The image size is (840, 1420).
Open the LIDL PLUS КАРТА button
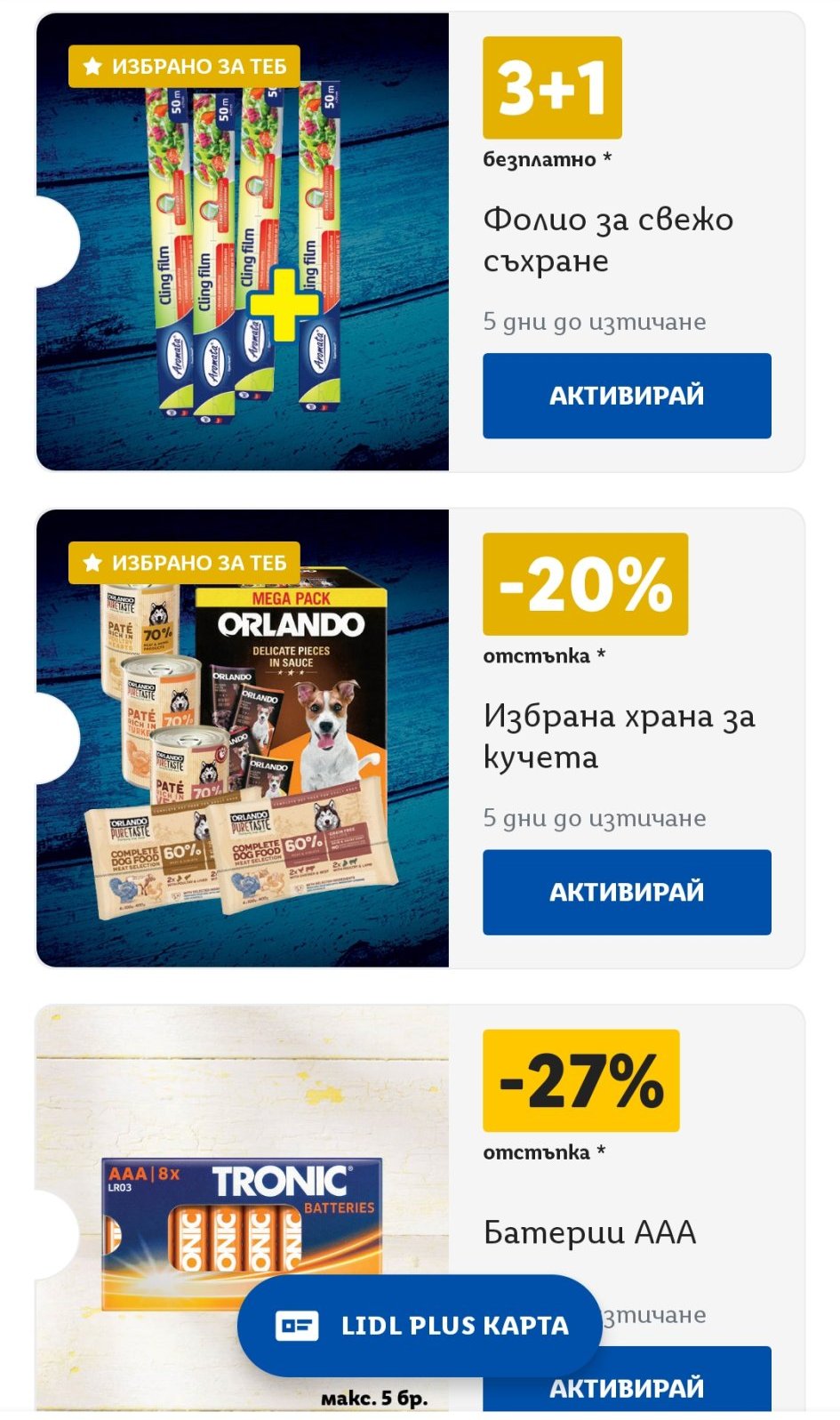tap(420, 1326)
